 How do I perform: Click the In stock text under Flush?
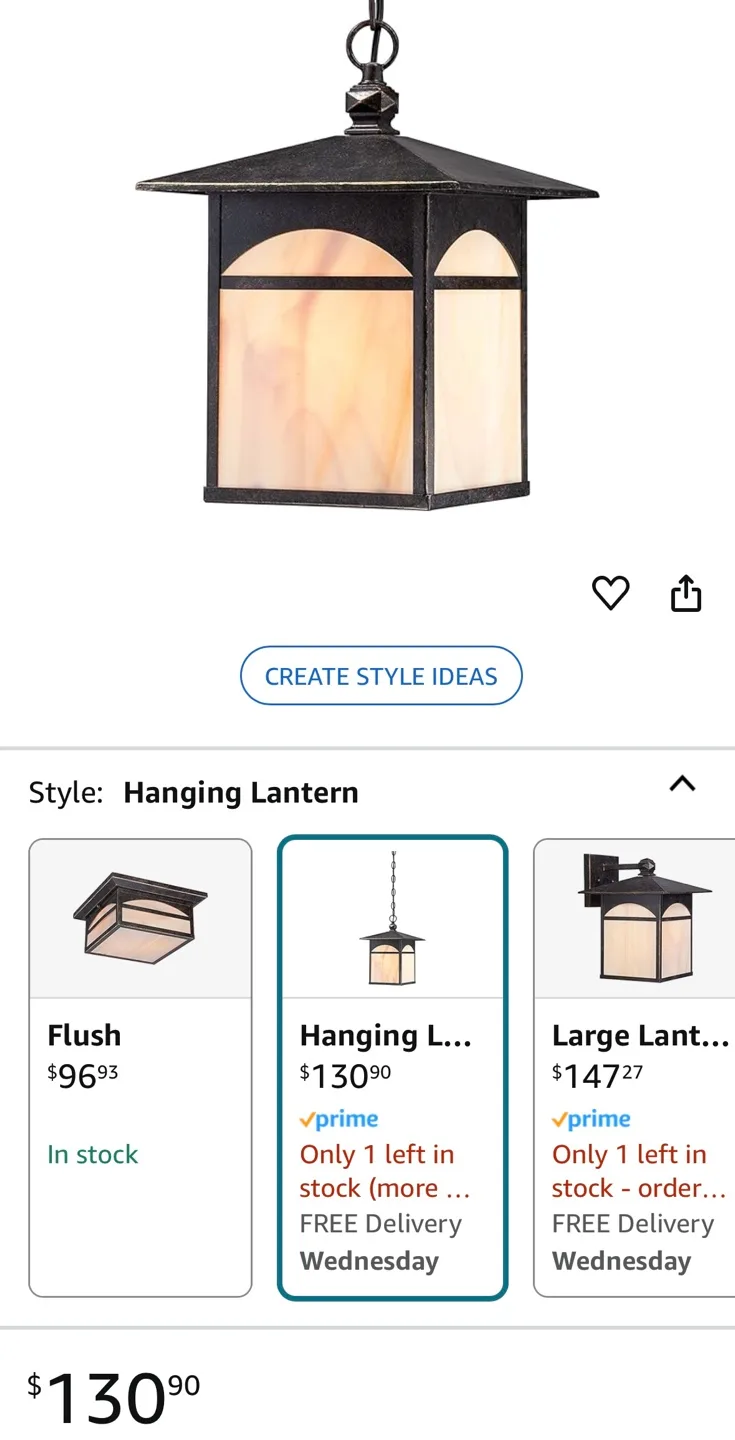(x=92, y=1154)
